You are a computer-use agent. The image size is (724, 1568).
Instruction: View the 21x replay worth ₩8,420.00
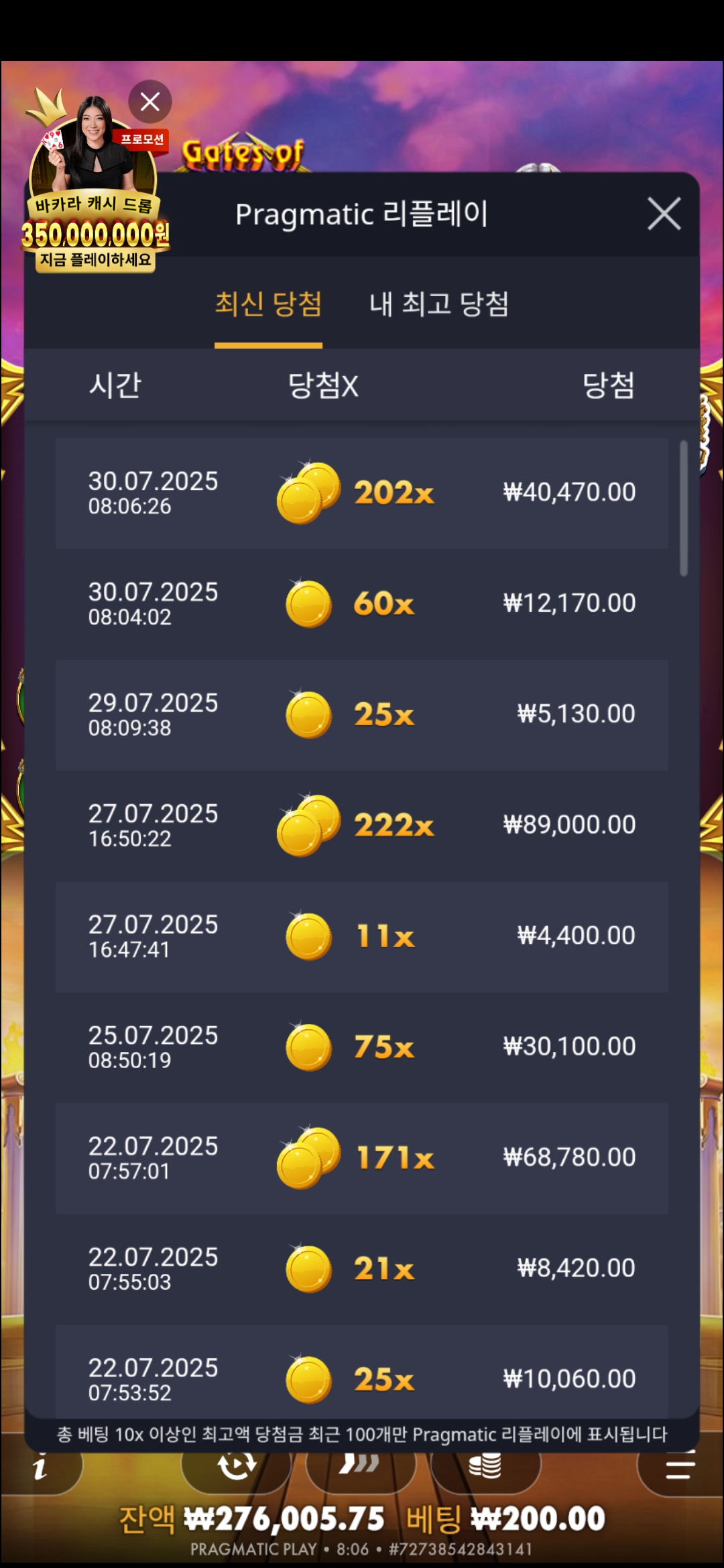(362, 1268)
